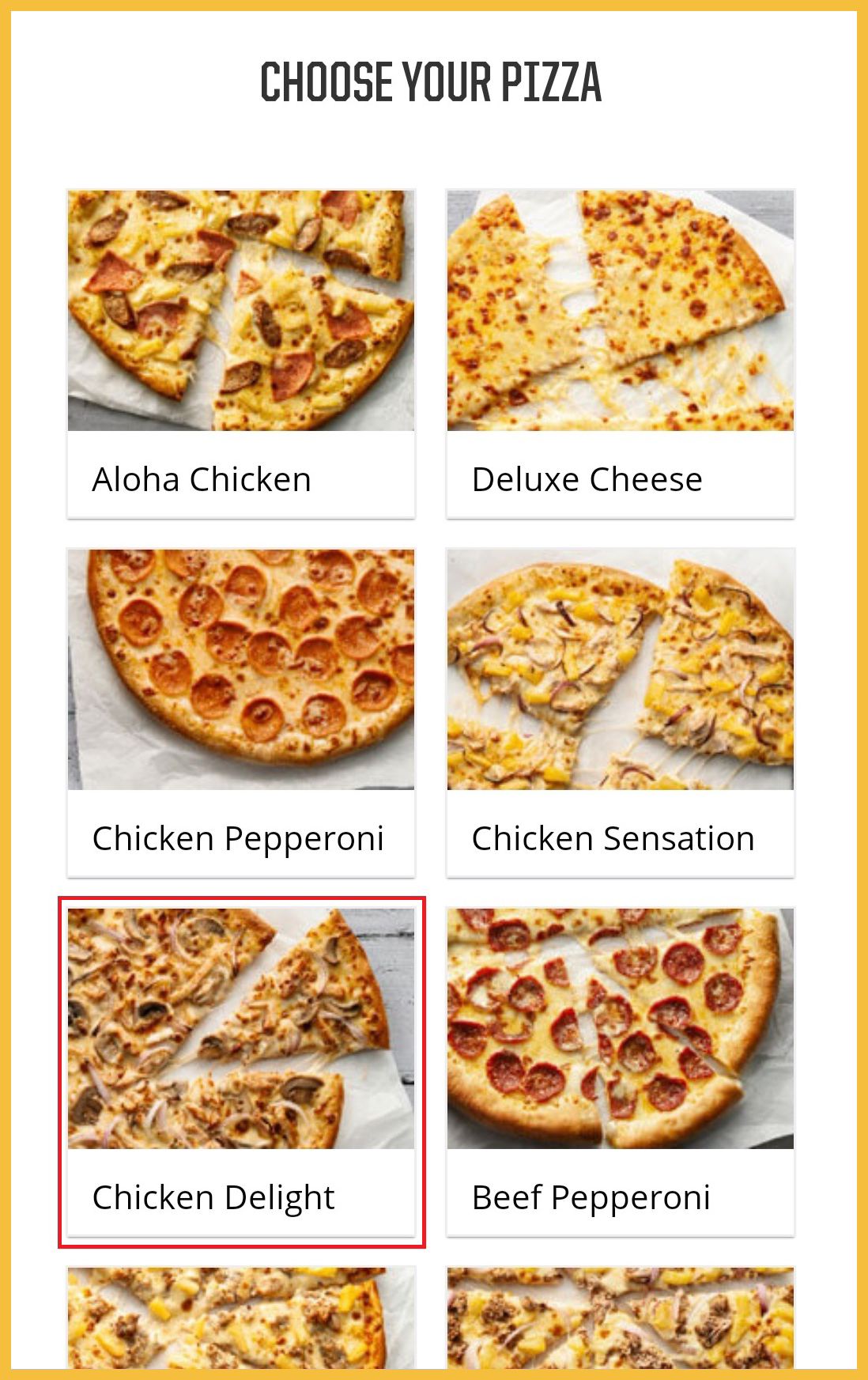The height and width of the screenshot is (1380, 868).
Task: Choose the Deluxe Cheese pizza
Action: click(x=620, y=354)
